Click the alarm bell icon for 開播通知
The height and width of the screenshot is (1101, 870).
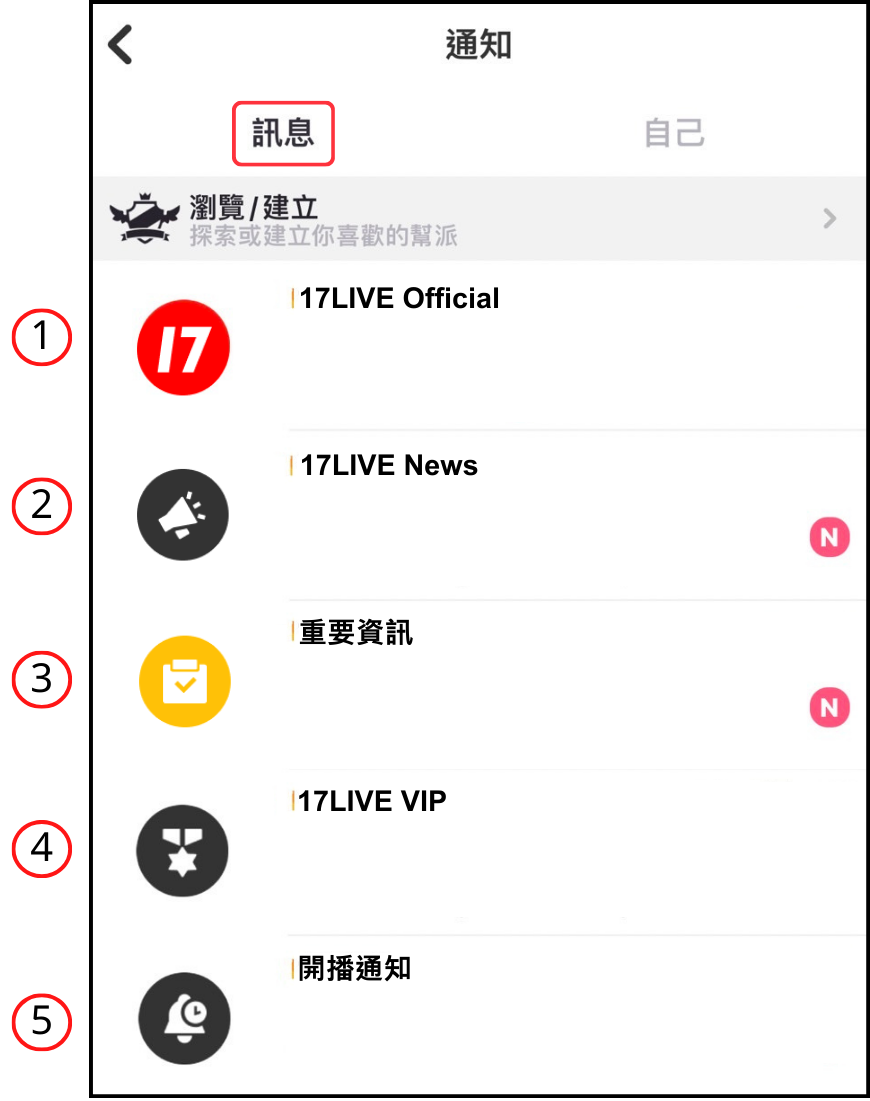[x=183, y=1018]
